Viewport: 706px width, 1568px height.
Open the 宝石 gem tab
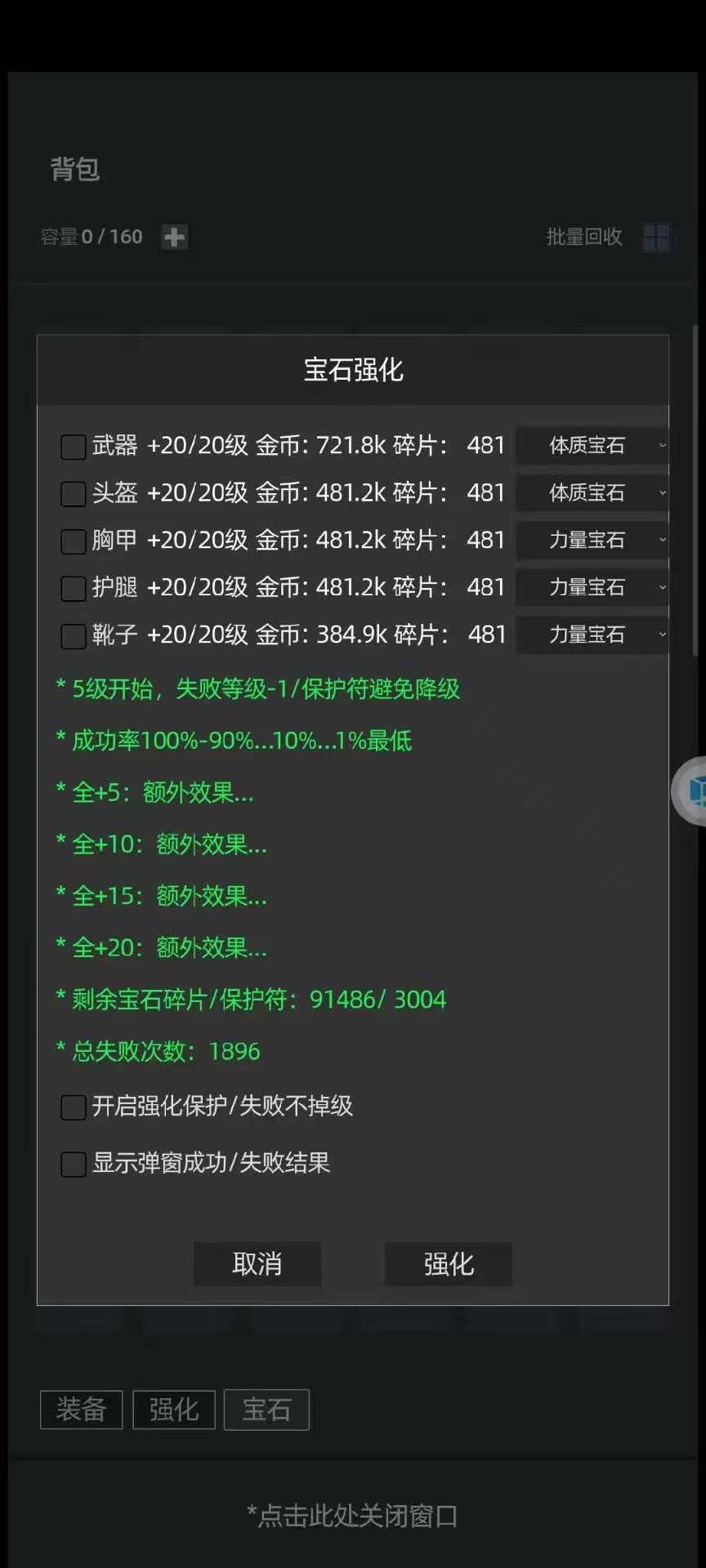266,1410
